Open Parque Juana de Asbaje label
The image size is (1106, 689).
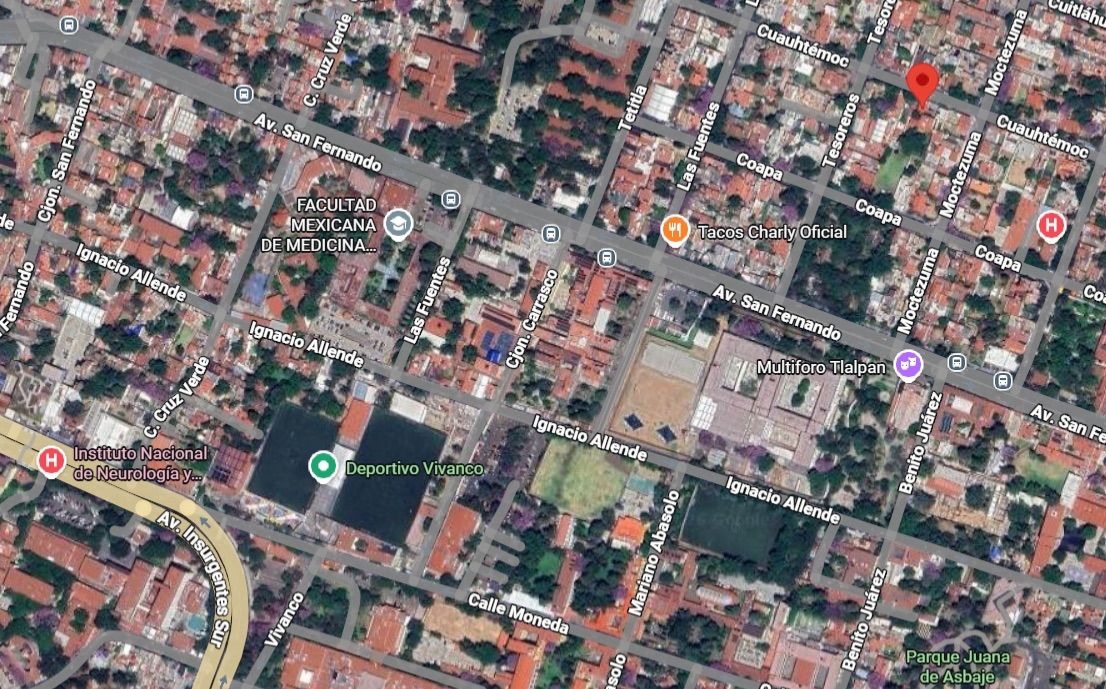[957, 666]
